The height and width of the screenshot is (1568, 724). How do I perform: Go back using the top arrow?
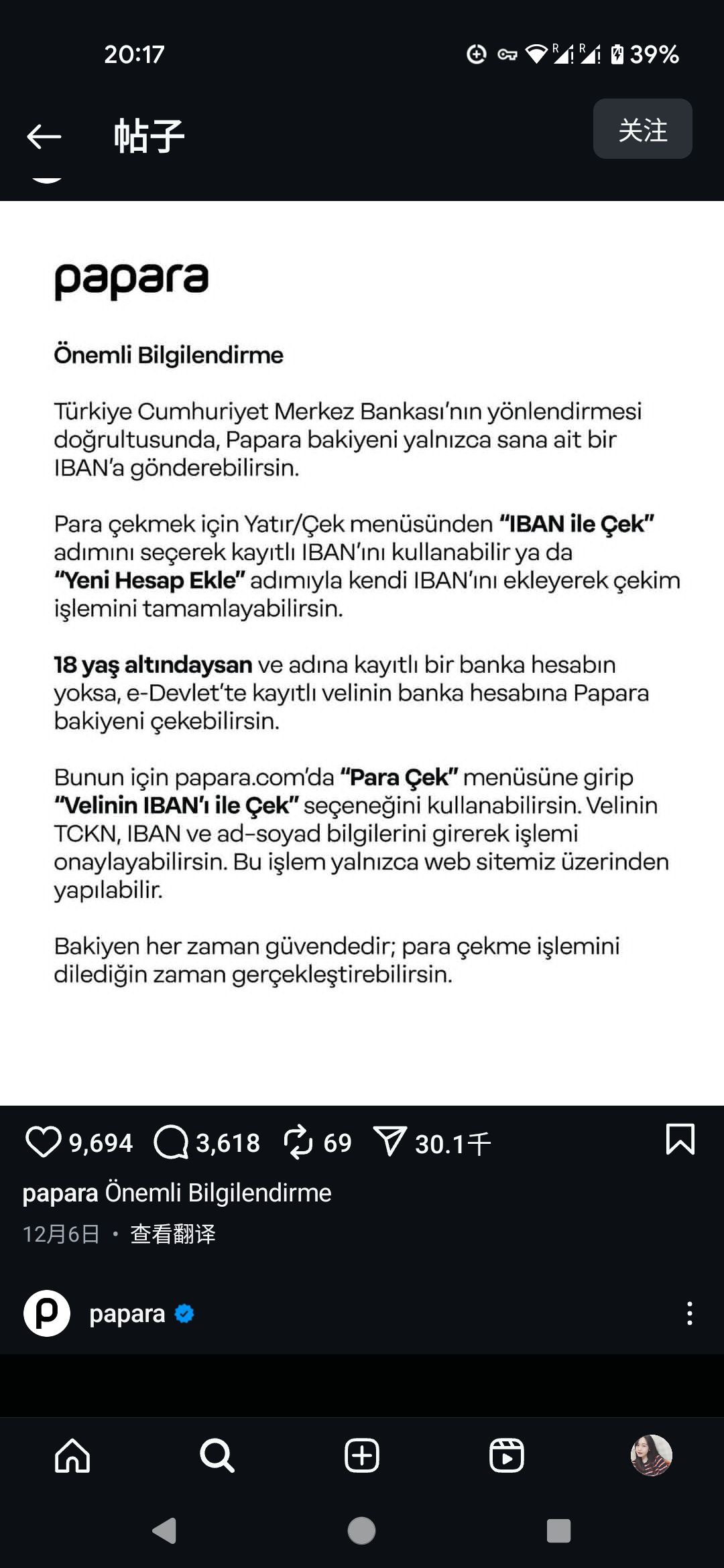point(44,136)
